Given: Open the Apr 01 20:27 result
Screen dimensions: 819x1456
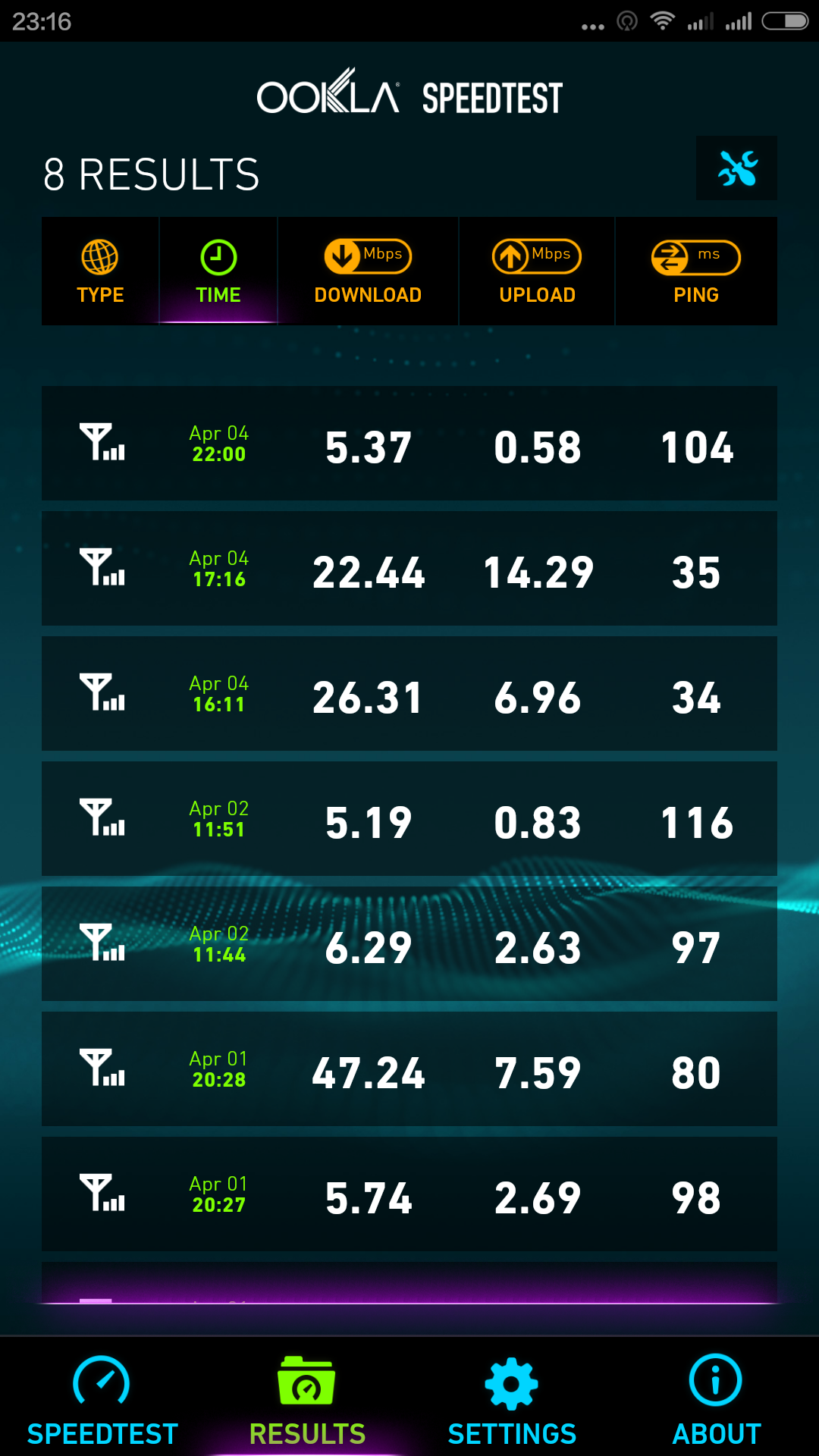Looking at the screenshot, I should pyautogui.click(x=409, y=1194).
